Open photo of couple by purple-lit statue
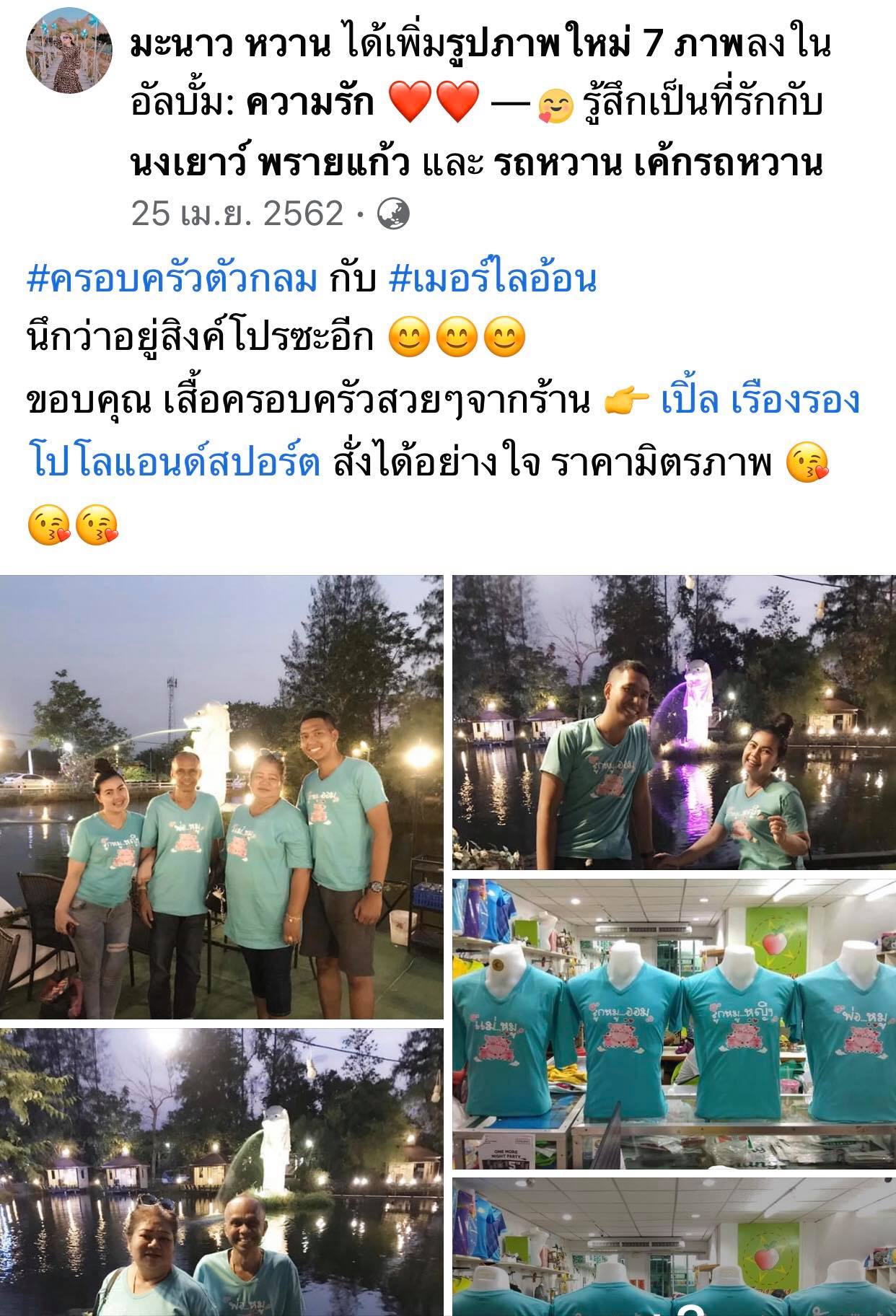 (x=674, y=722)
